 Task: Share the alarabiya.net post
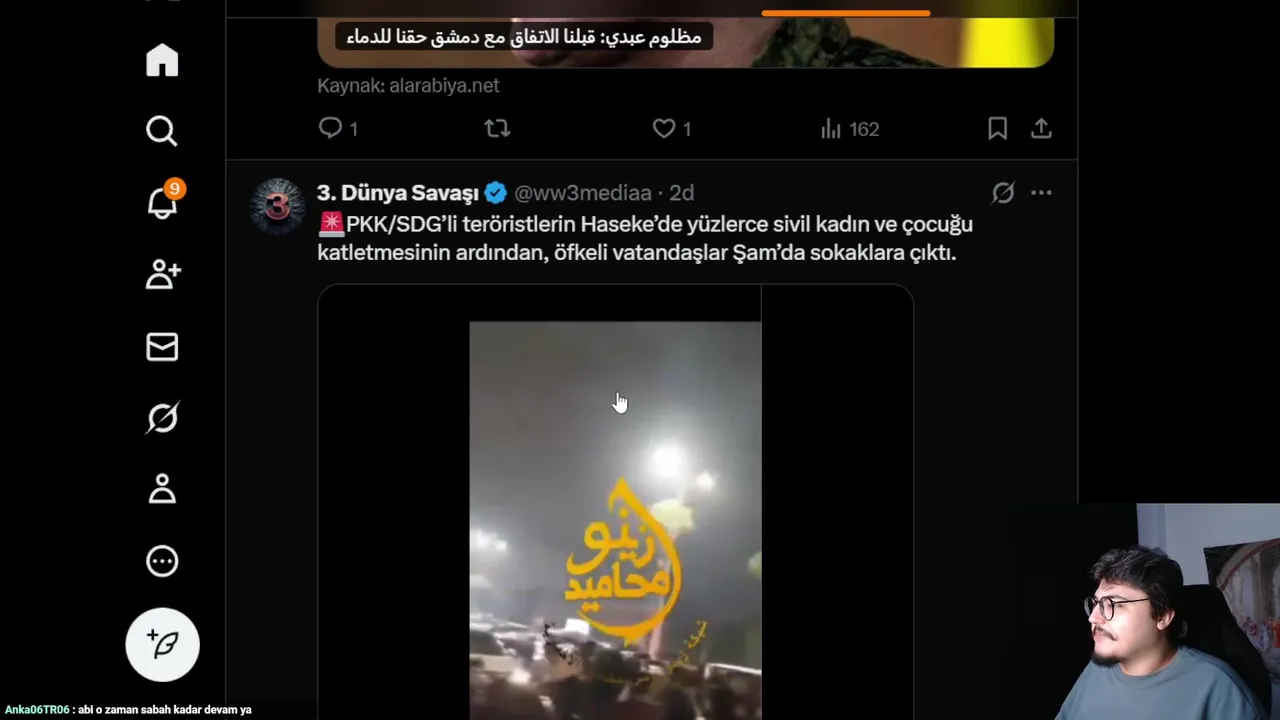[x=1041, y=128]
